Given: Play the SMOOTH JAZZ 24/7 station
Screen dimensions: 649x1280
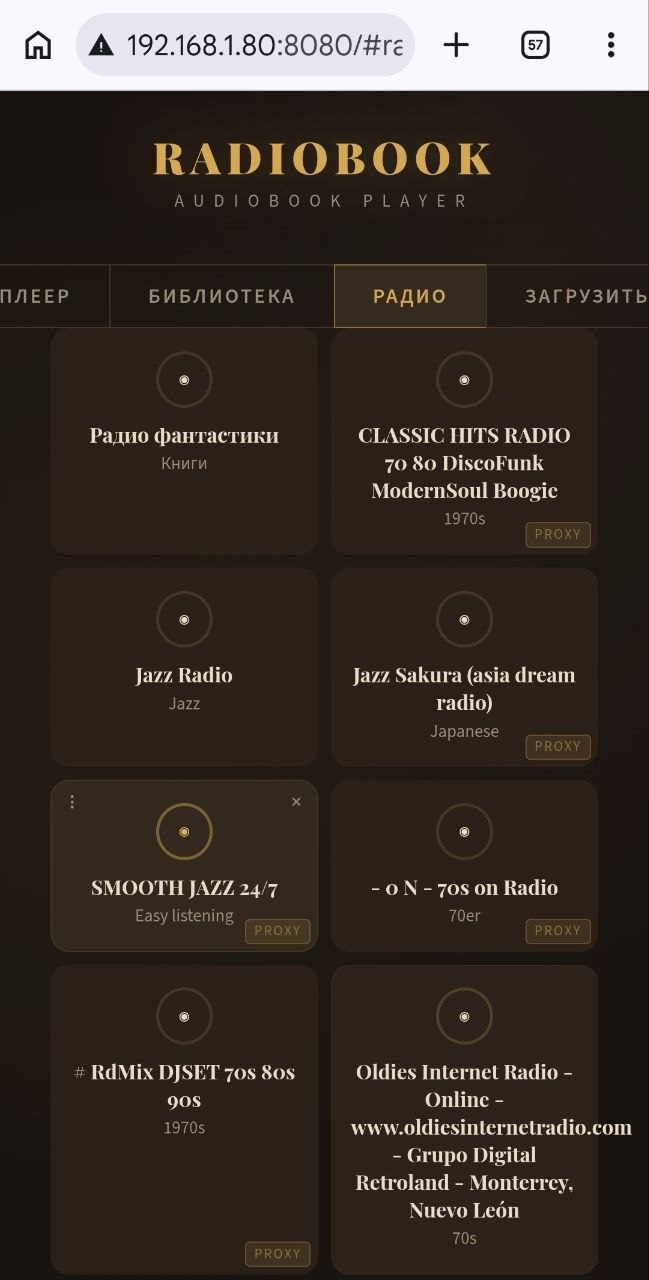Looking at the screenshot, I should (x=184, y=832).
